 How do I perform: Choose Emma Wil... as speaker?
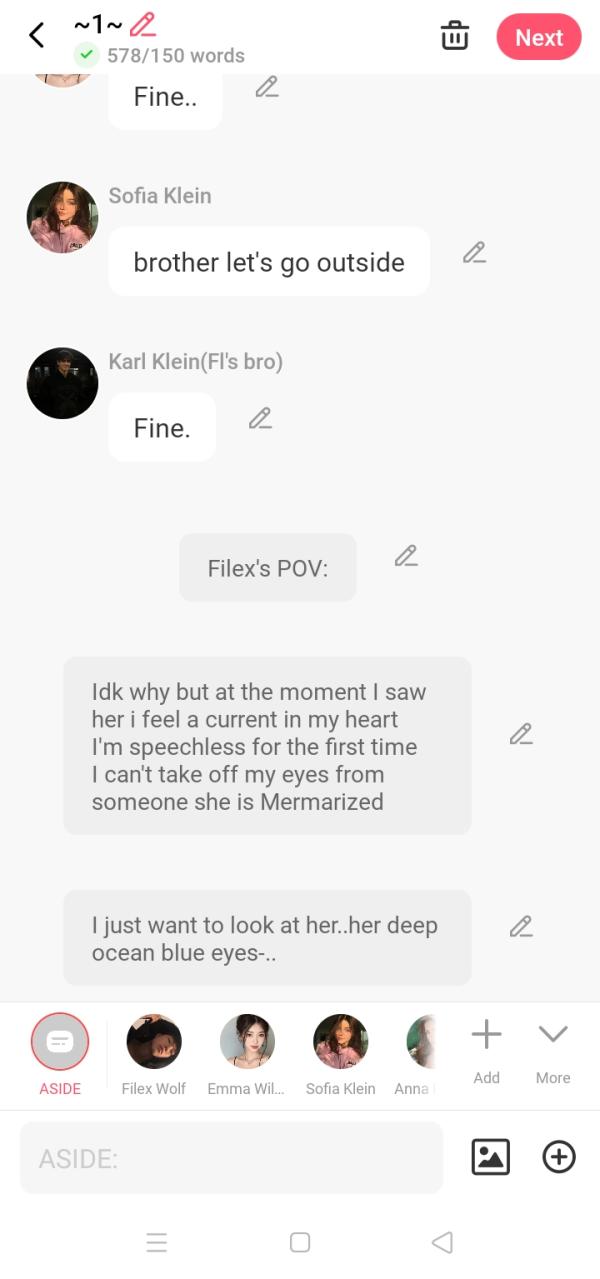point(247,1042)
